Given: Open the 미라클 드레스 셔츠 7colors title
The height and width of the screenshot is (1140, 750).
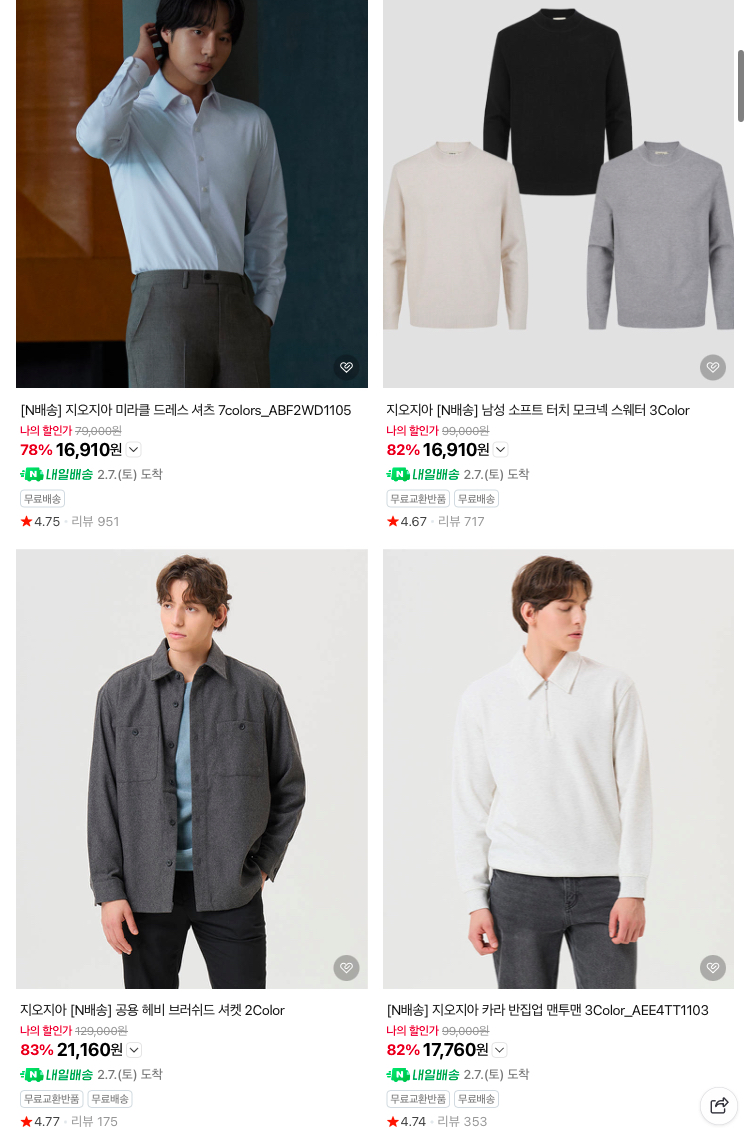Looking at the screenshot, I should (187, 412).
